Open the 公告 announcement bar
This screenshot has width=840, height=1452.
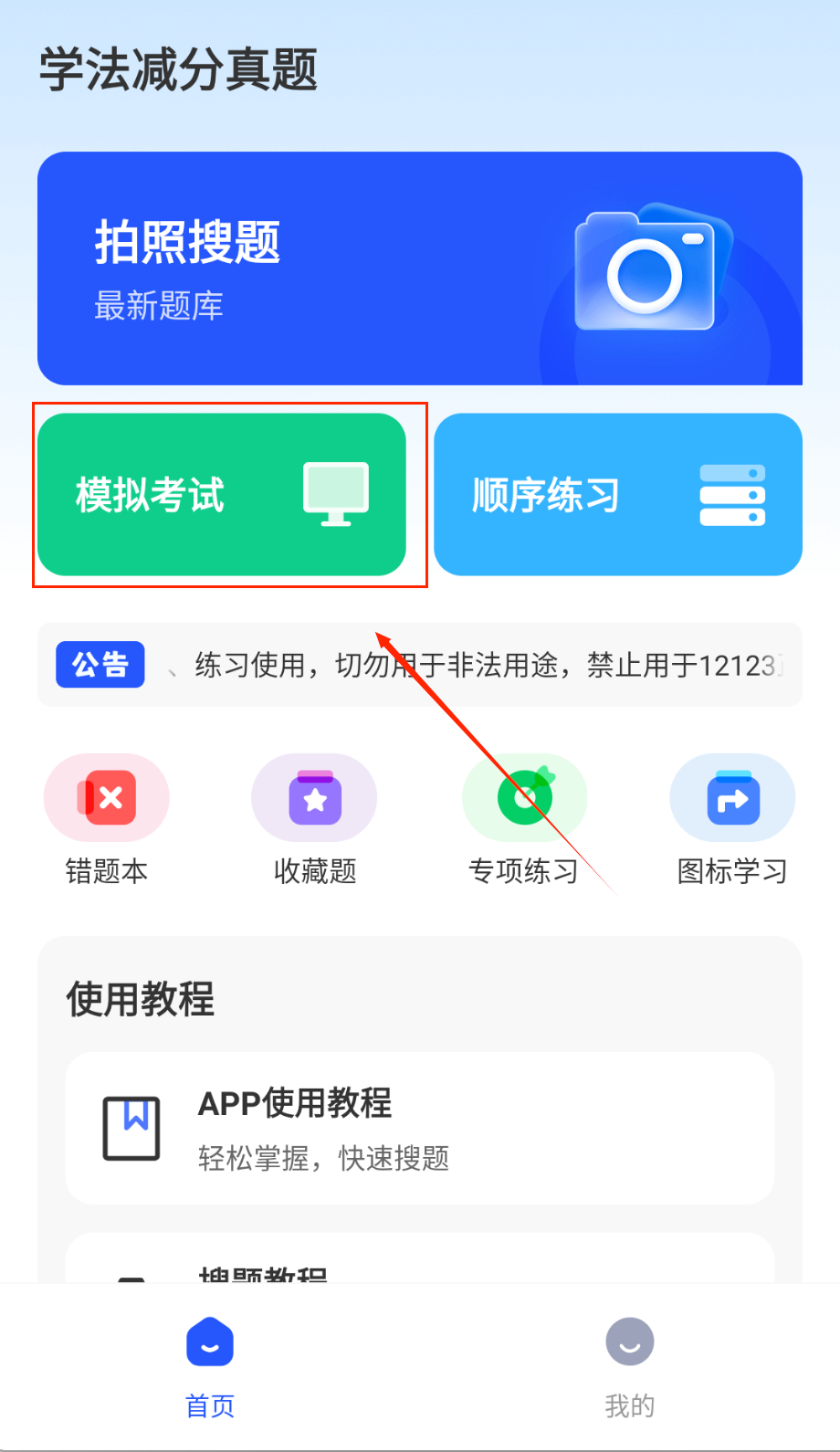[419, 665]
